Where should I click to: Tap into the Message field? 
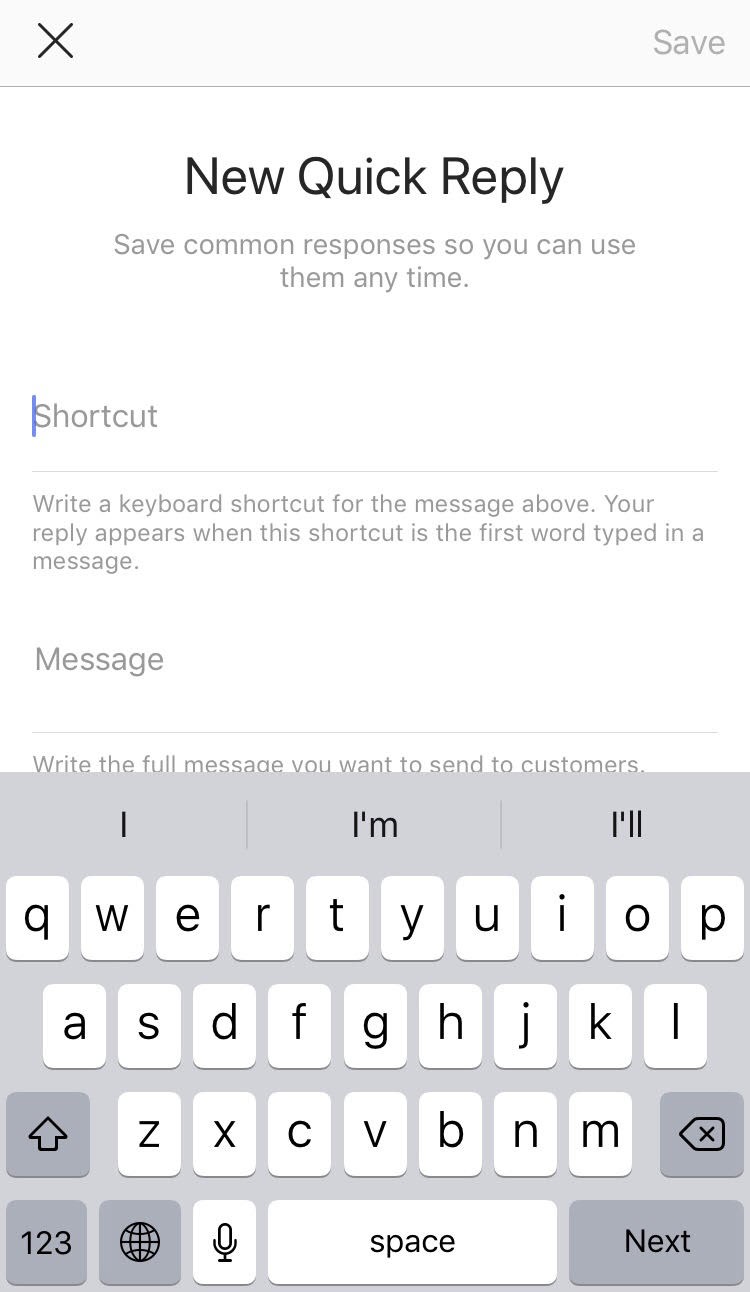(375, 659)
